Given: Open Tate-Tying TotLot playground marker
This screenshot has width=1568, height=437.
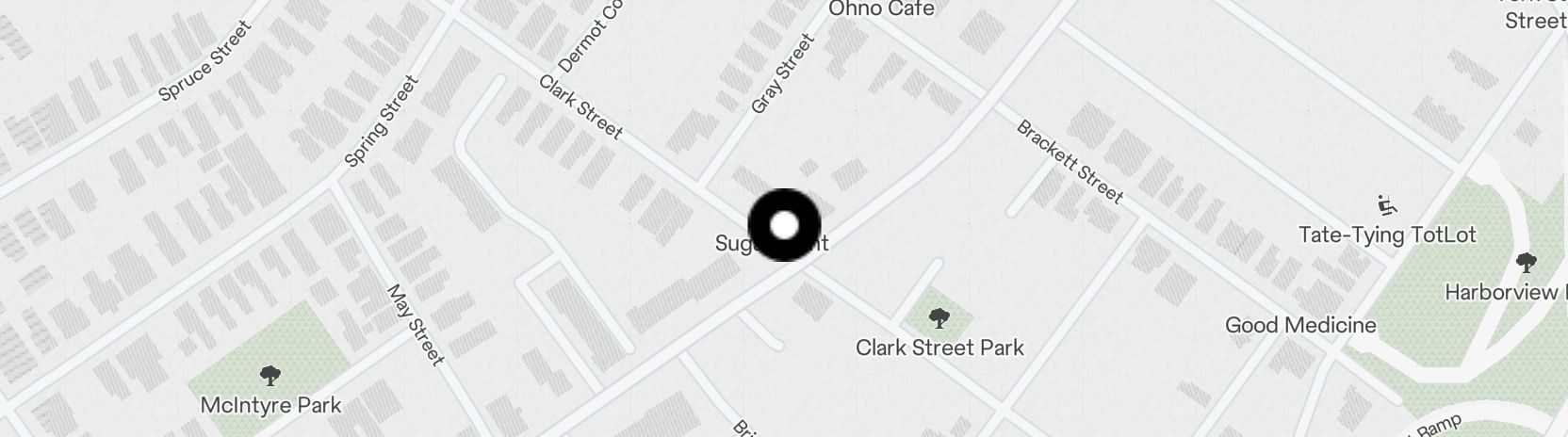Looking at the screenshot, I should (1385, 204).
